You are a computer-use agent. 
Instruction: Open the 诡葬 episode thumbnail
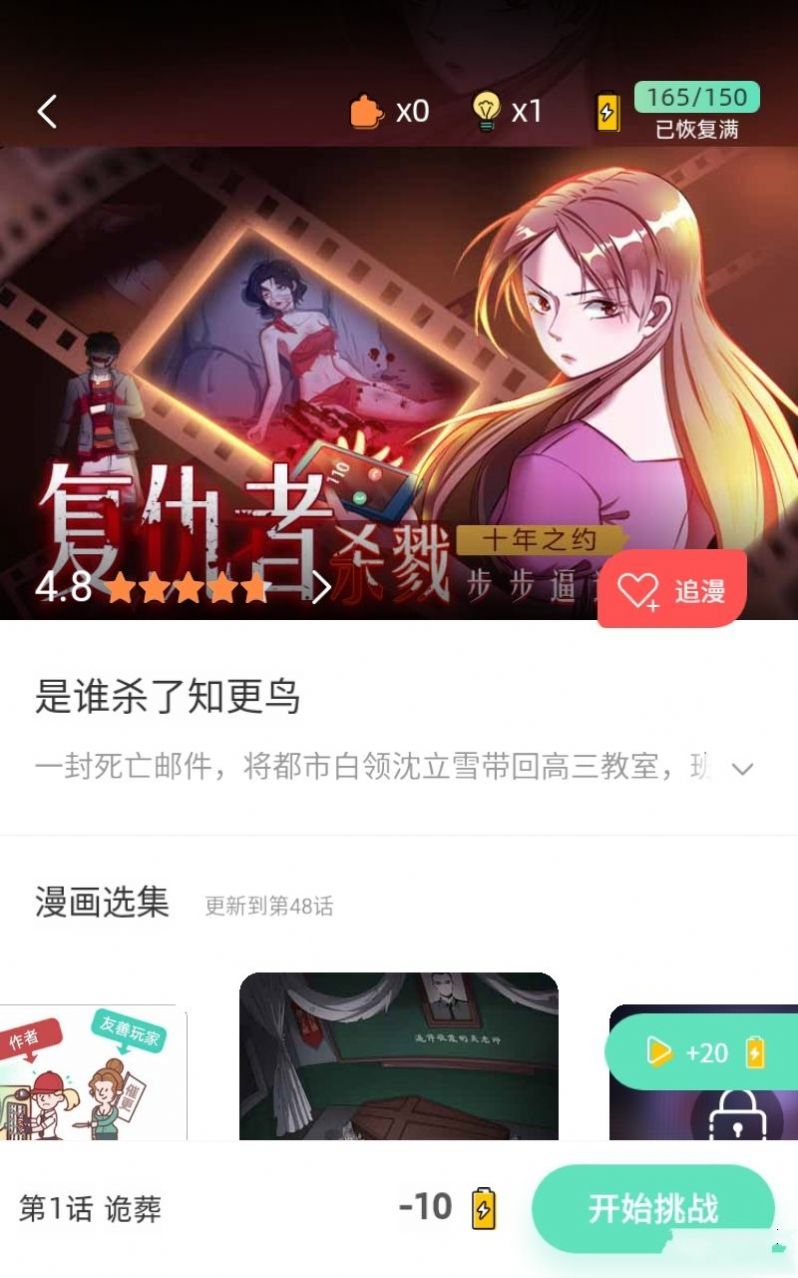pyautogui.click(x=398, y=1056)
